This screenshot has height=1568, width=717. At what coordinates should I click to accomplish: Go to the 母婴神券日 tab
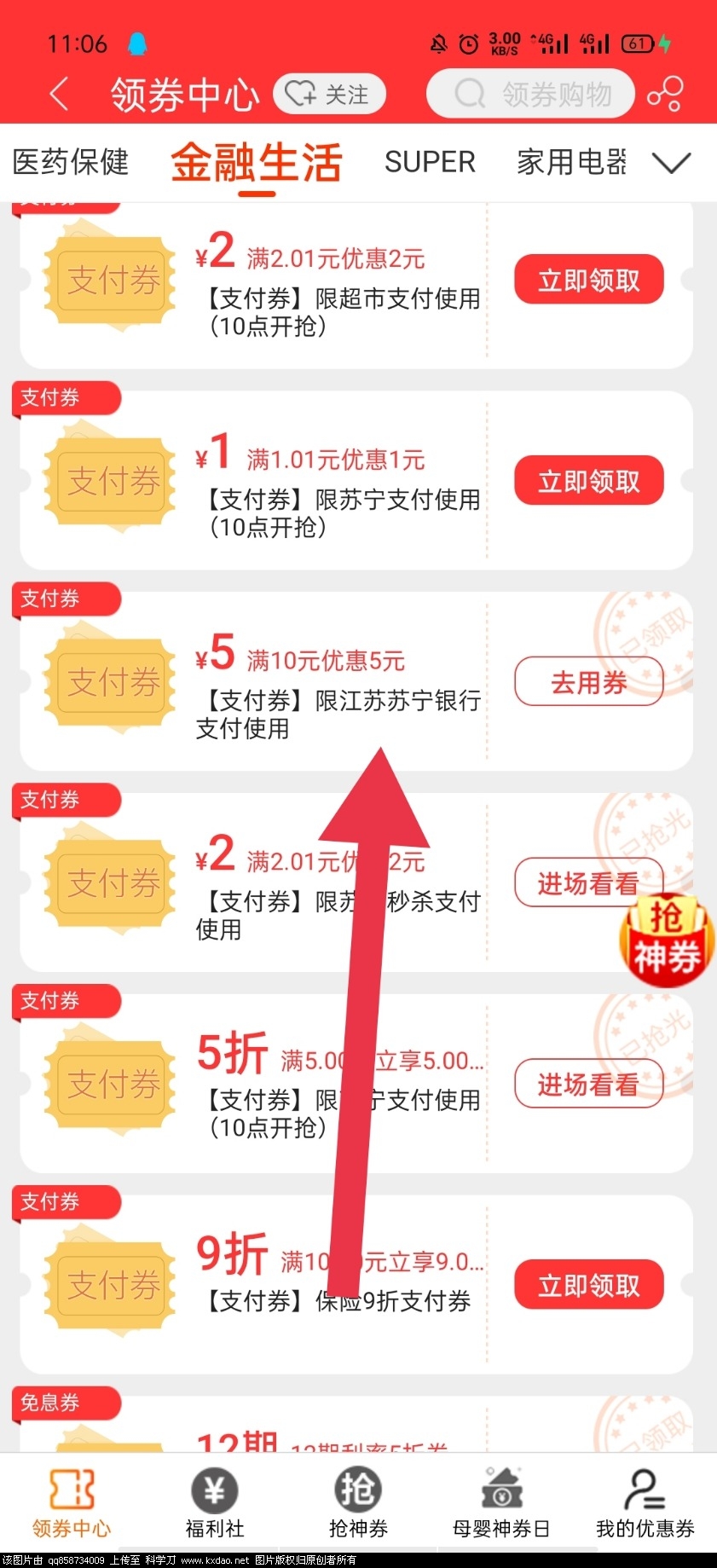pos(501,1503)
